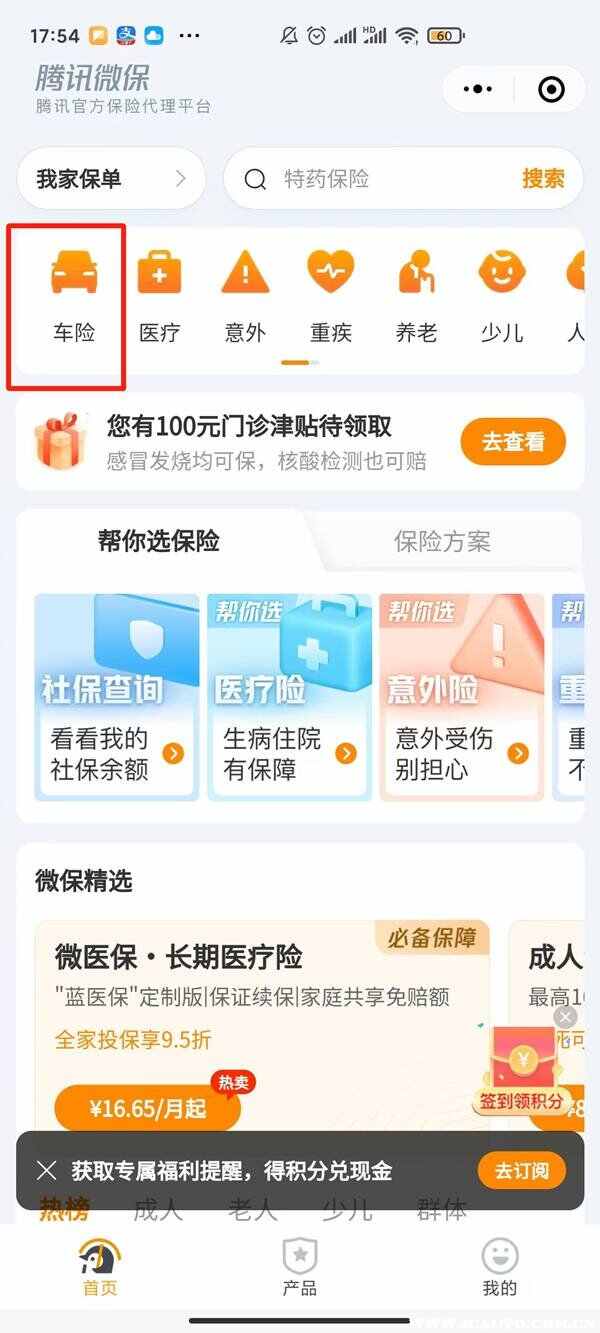Tap the 特药保险 search box
The image size is (600, 1333).
370,179
